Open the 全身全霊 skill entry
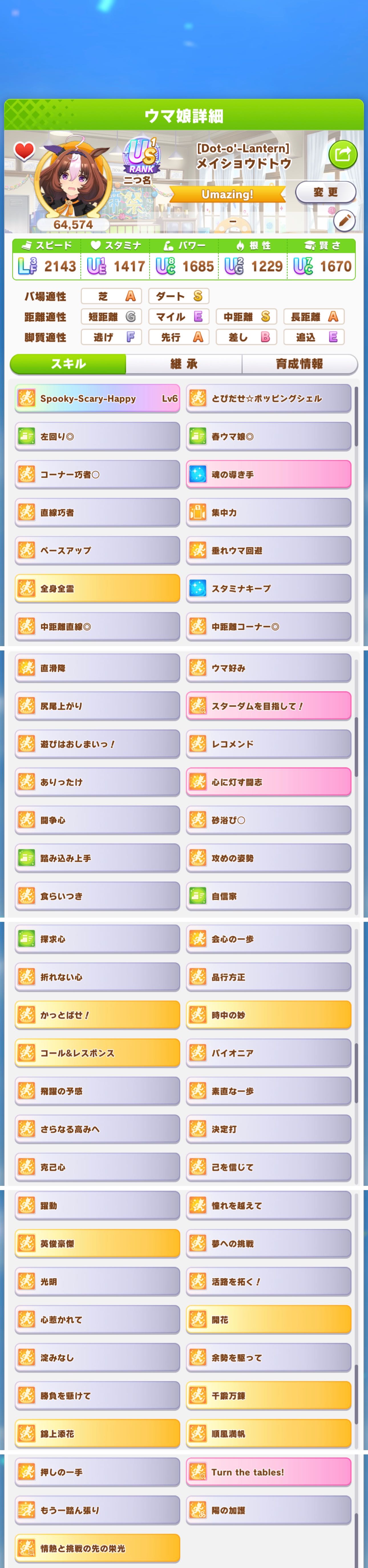 [97, 588]
